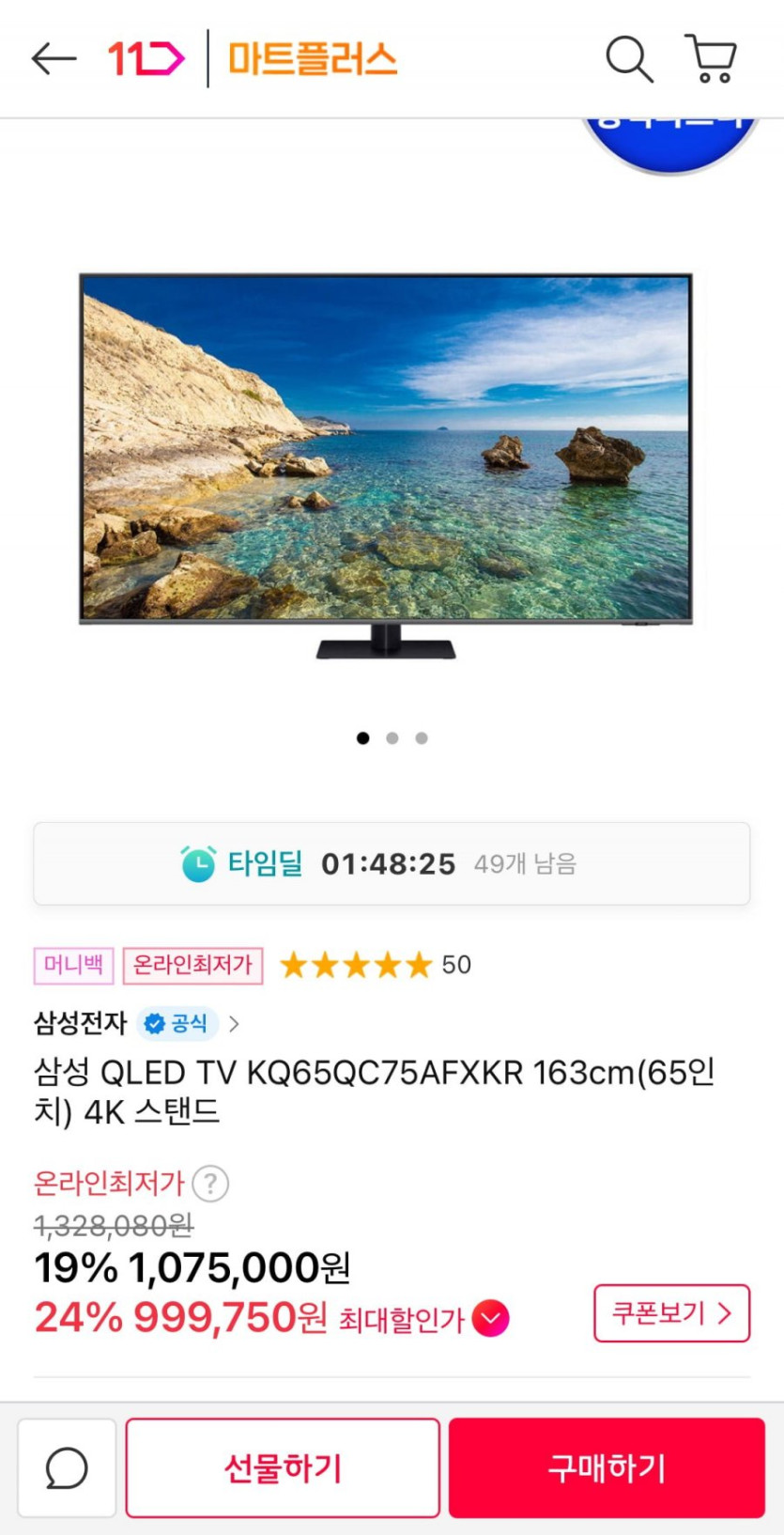
Task: View coupons with 쿠폰보기
Action: pyautogui.click(x=671, y=1313)
